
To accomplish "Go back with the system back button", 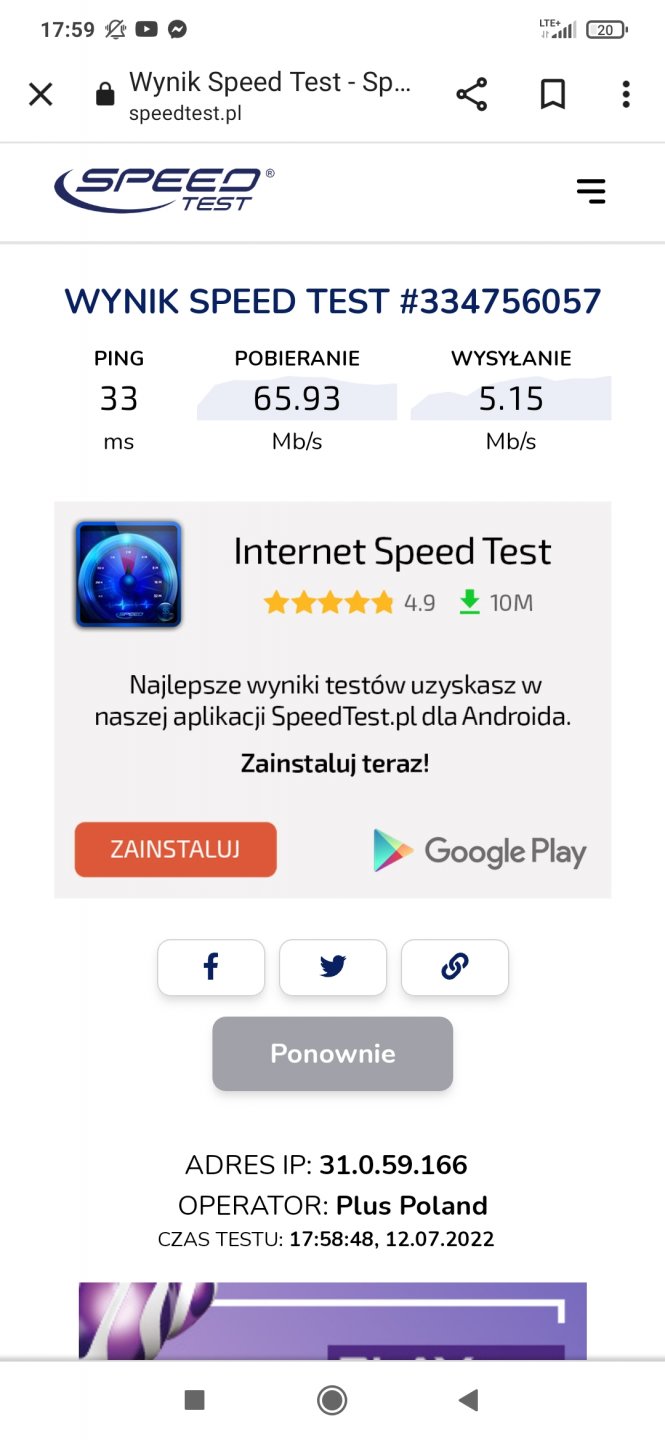I will (x=468, y=1400).
